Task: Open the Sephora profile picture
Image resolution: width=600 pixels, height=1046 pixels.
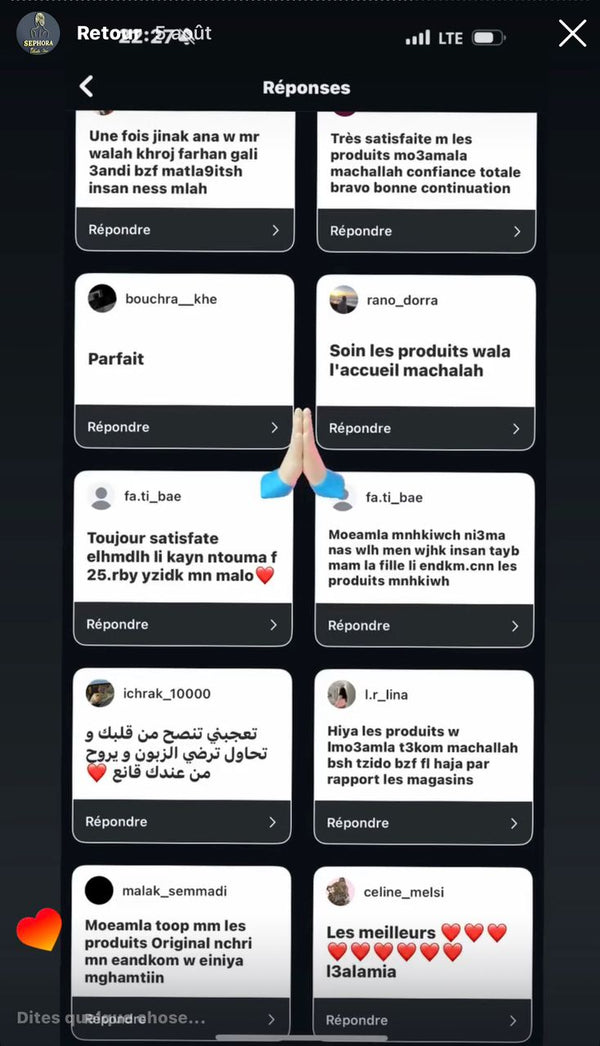Action: coord(38,33)
